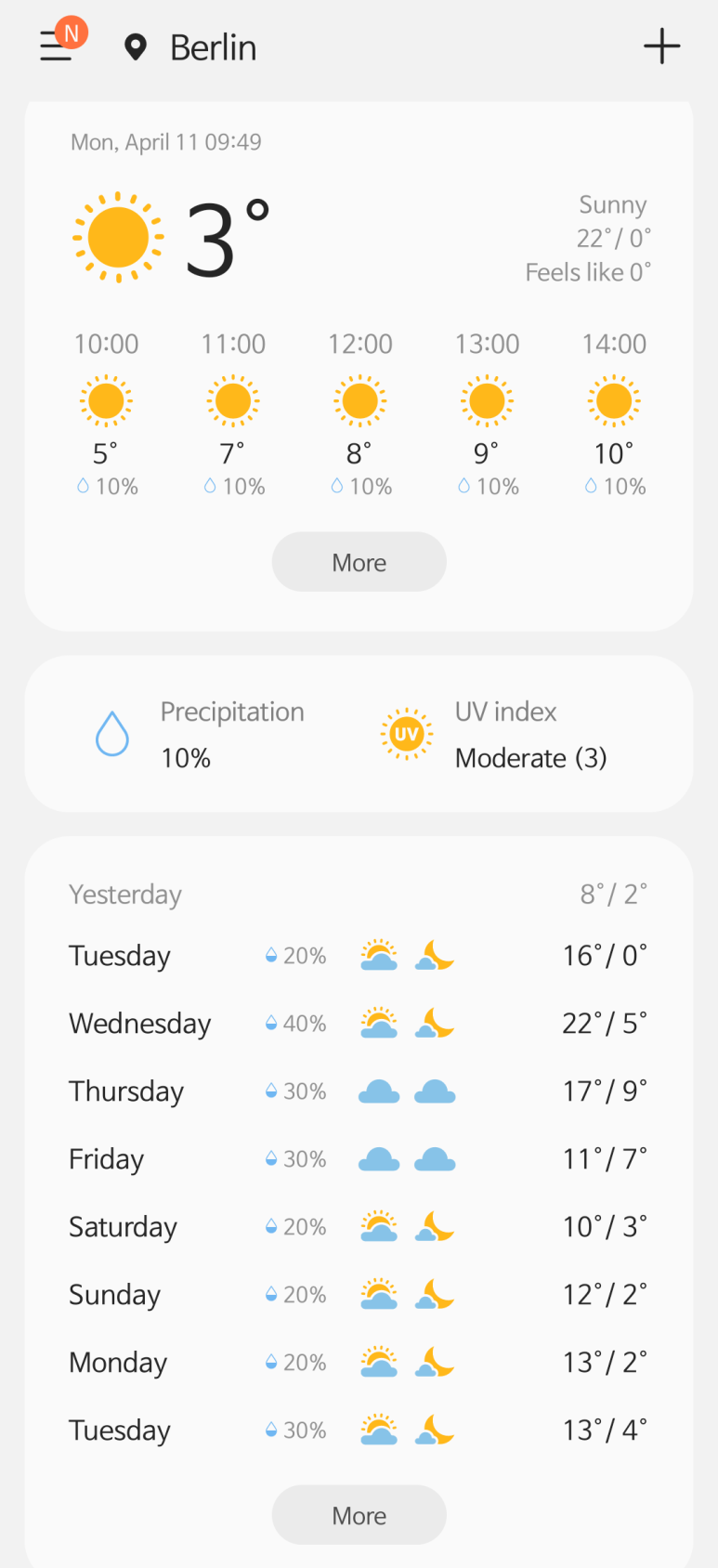Open Sunday's forecast row
This screenshot has width=718, height=1568.
click(359, 1295)
